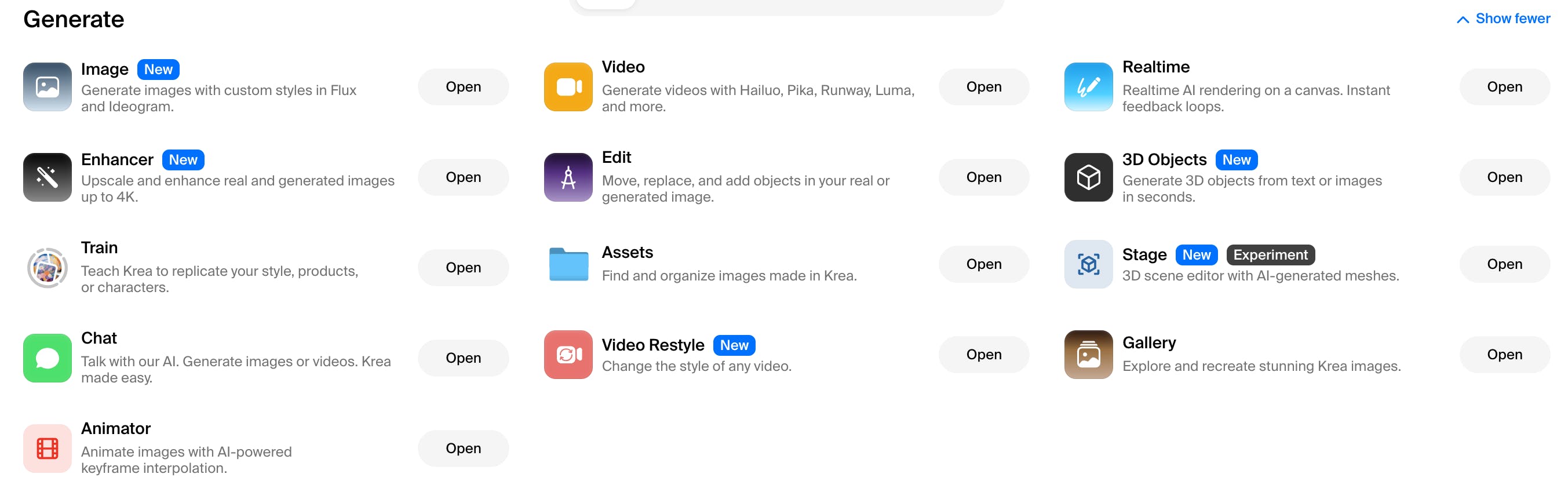This screenshot has width=1568, height=503.
Task: Collapse the list with Show fewer
Action: (x=1503, y=19)
